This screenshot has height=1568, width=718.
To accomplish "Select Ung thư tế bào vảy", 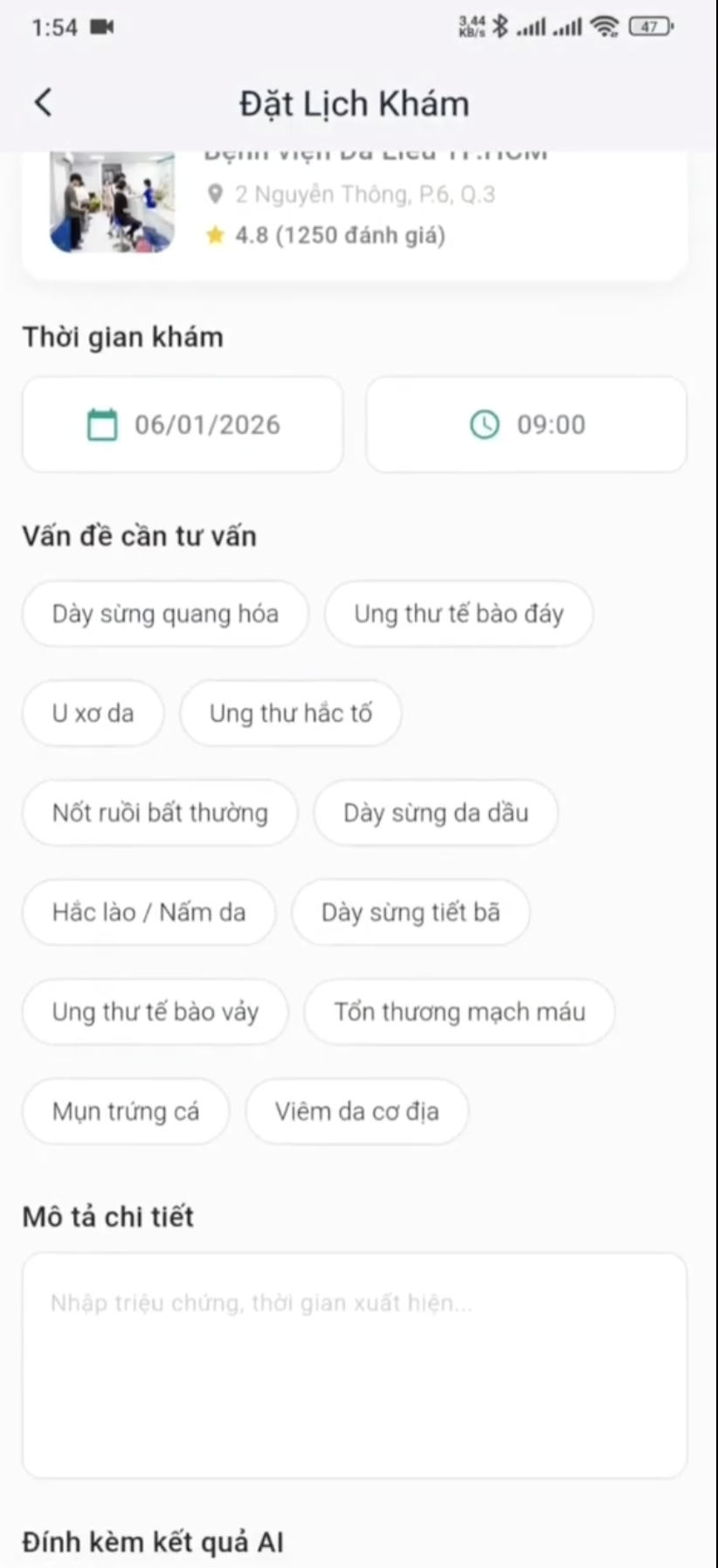I will (x=155, y=1012).
